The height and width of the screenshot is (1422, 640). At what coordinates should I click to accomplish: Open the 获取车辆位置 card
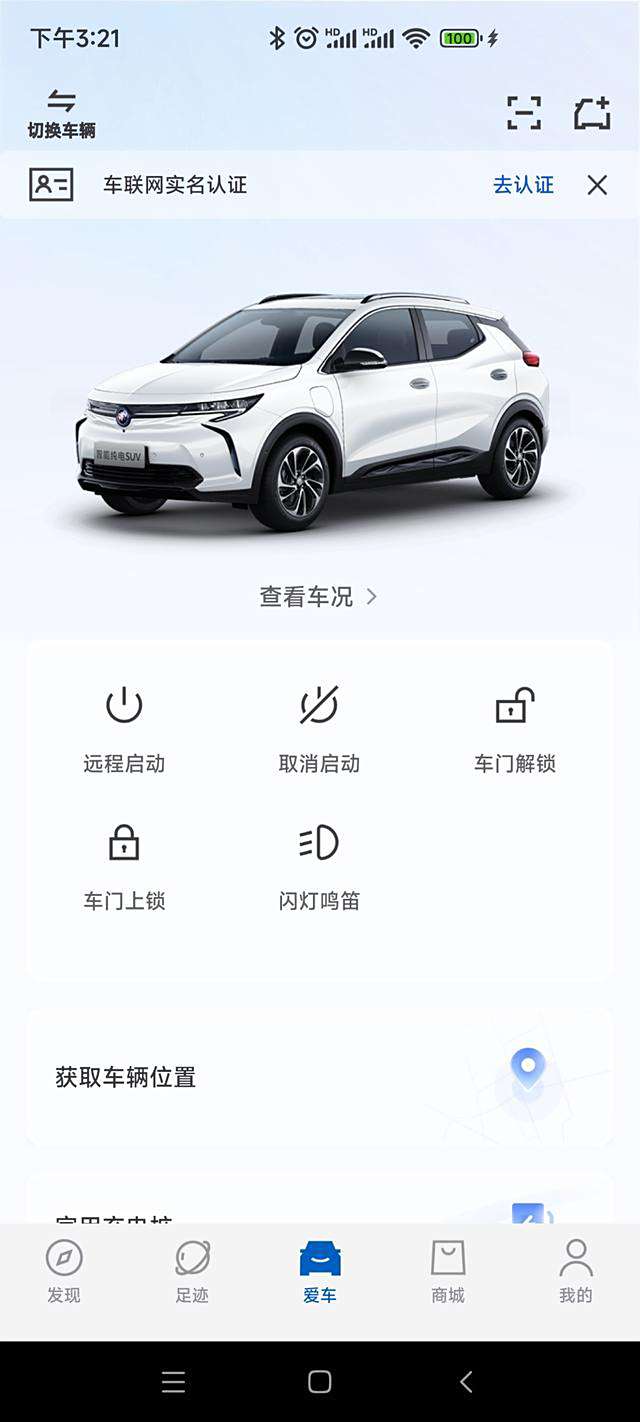(x=319, y=1077)
